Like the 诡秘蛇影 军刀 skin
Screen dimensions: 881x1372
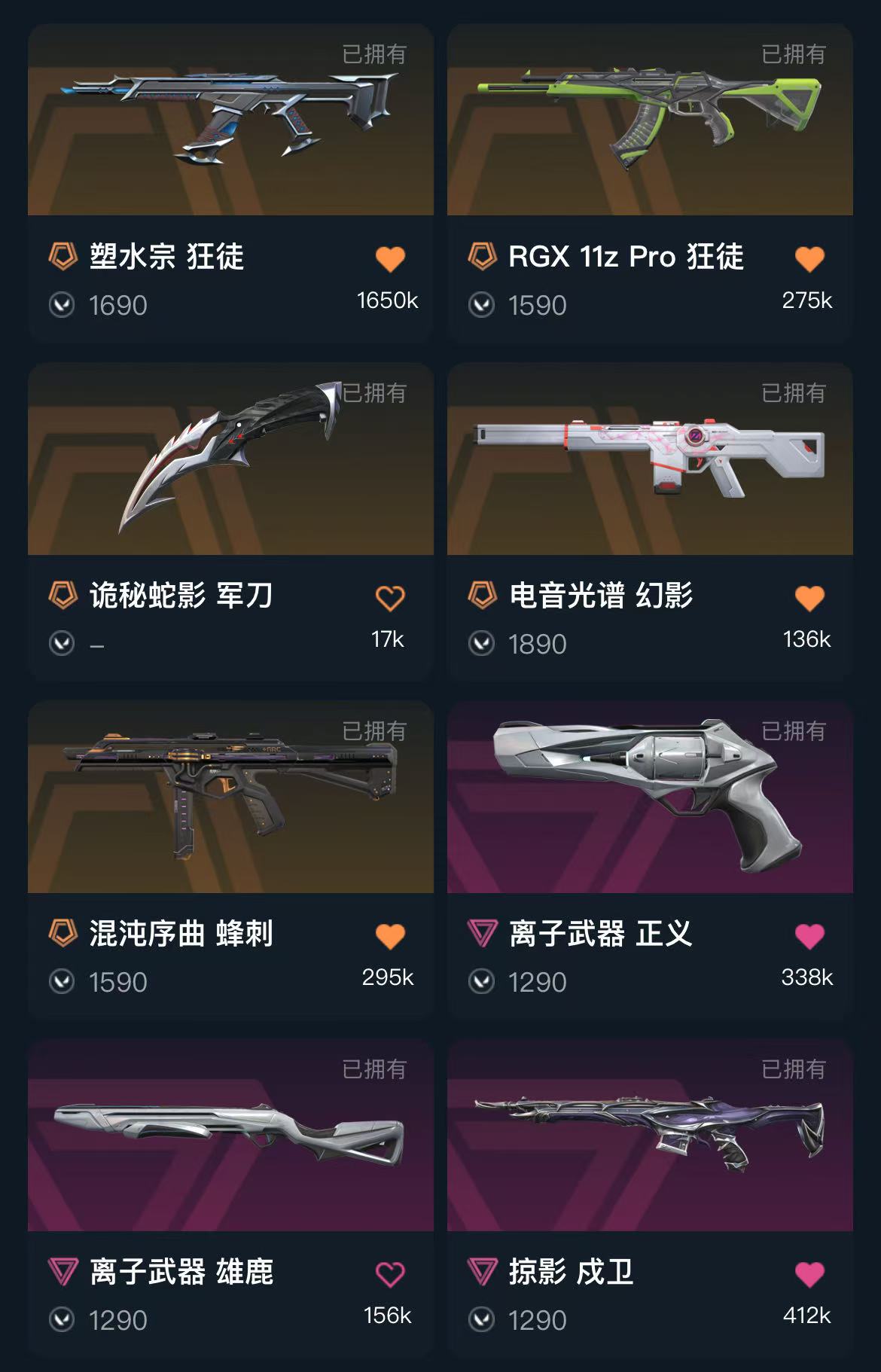pyautogui.click(x=390, y=598)
